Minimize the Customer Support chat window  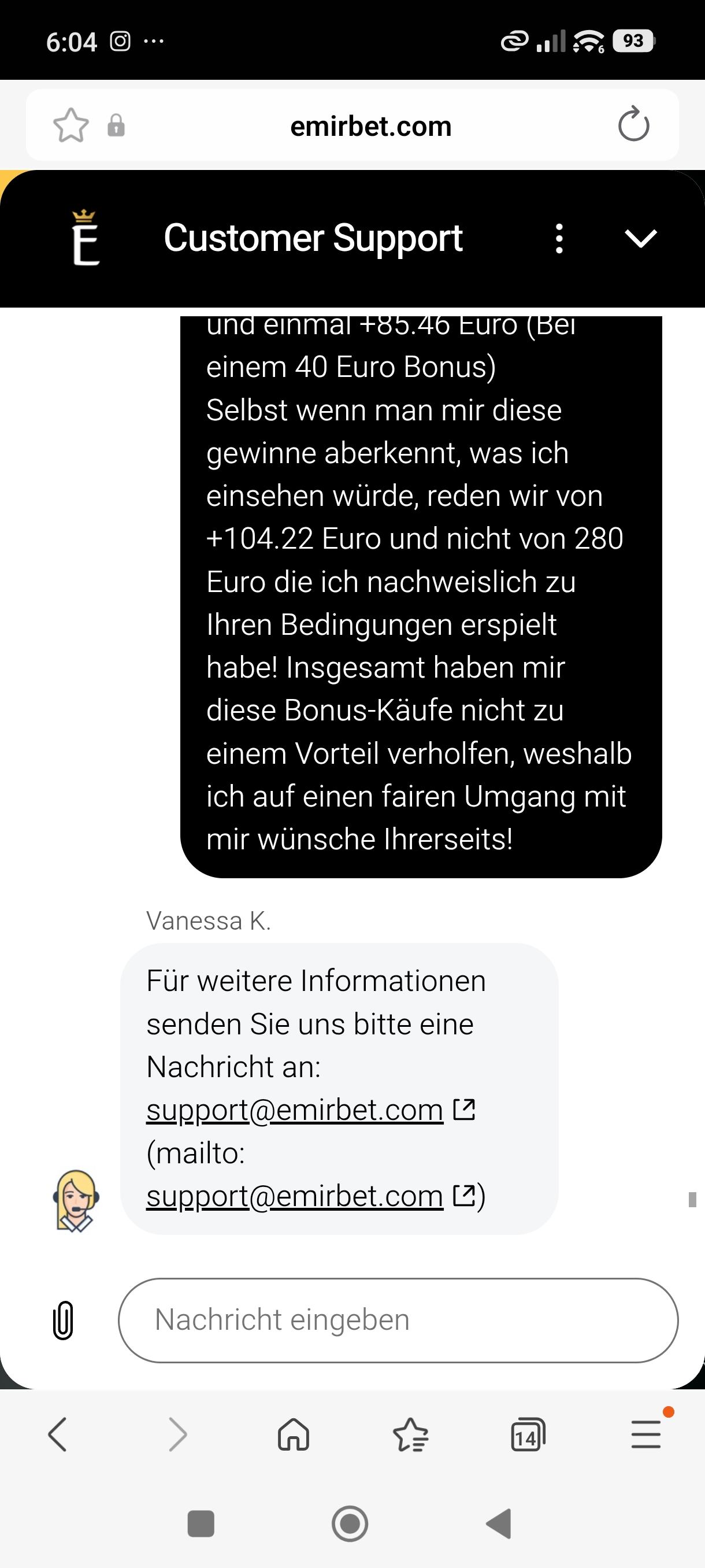[x=640, y=238]
